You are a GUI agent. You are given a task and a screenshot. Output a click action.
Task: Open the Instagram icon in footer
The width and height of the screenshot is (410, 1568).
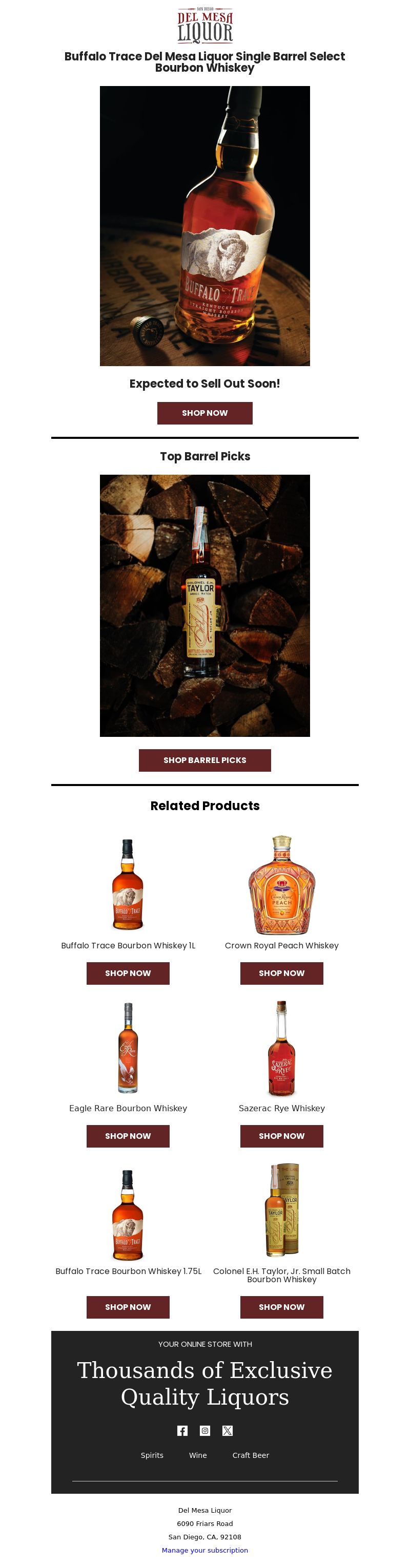(204, 1430)
